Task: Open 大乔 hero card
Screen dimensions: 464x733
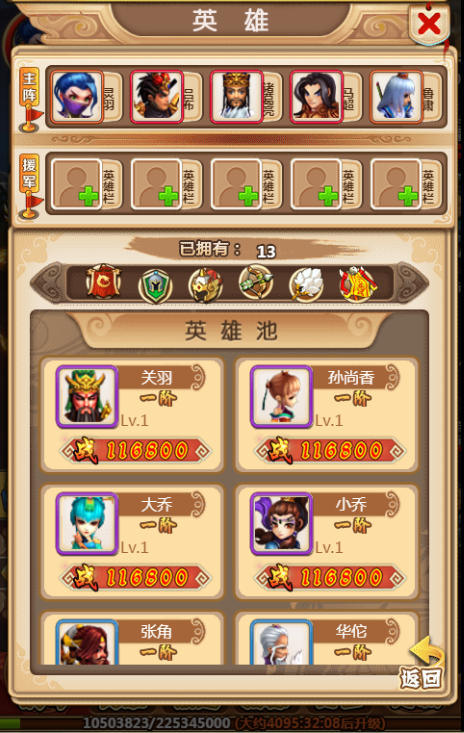Action: [132, 542]
